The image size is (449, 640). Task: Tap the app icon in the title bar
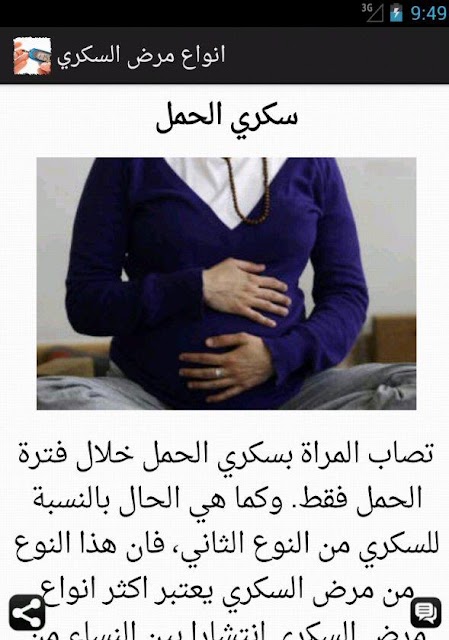[x=32, y=56]
